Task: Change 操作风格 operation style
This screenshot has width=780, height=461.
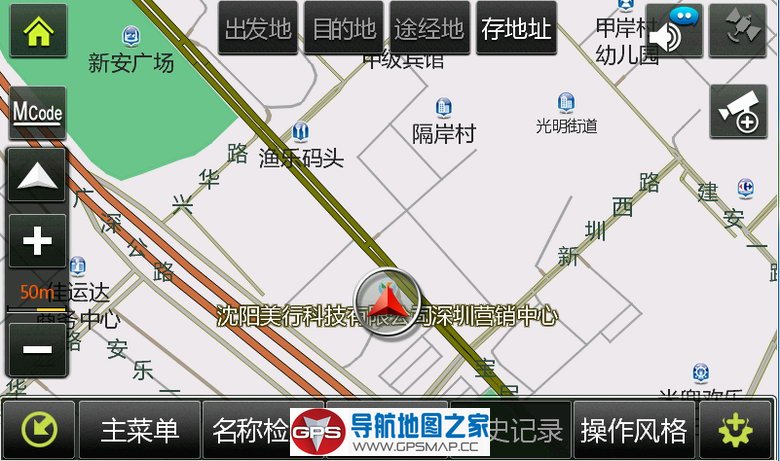Action: click(x=634, y=430)
